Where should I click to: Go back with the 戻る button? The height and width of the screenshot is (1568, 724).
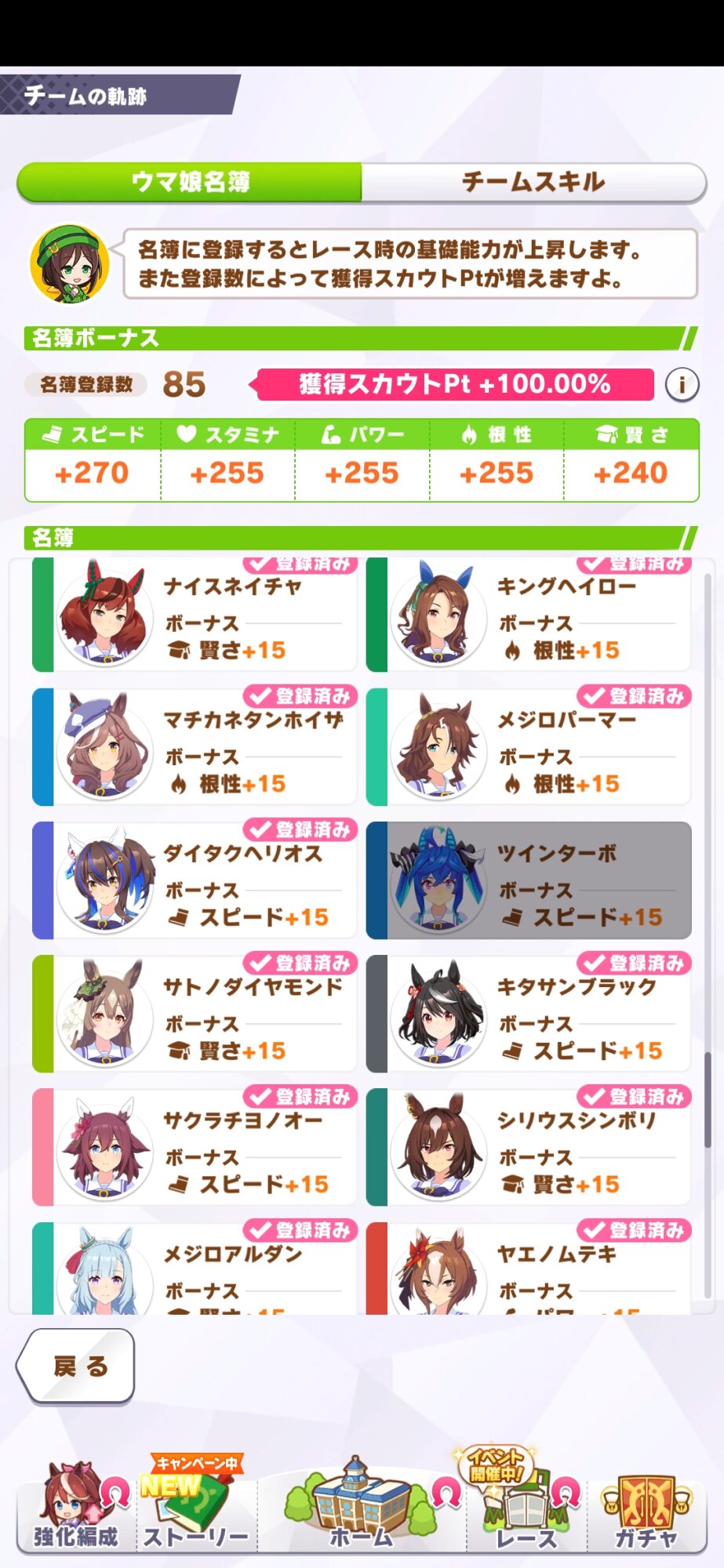coord(77,1367)
